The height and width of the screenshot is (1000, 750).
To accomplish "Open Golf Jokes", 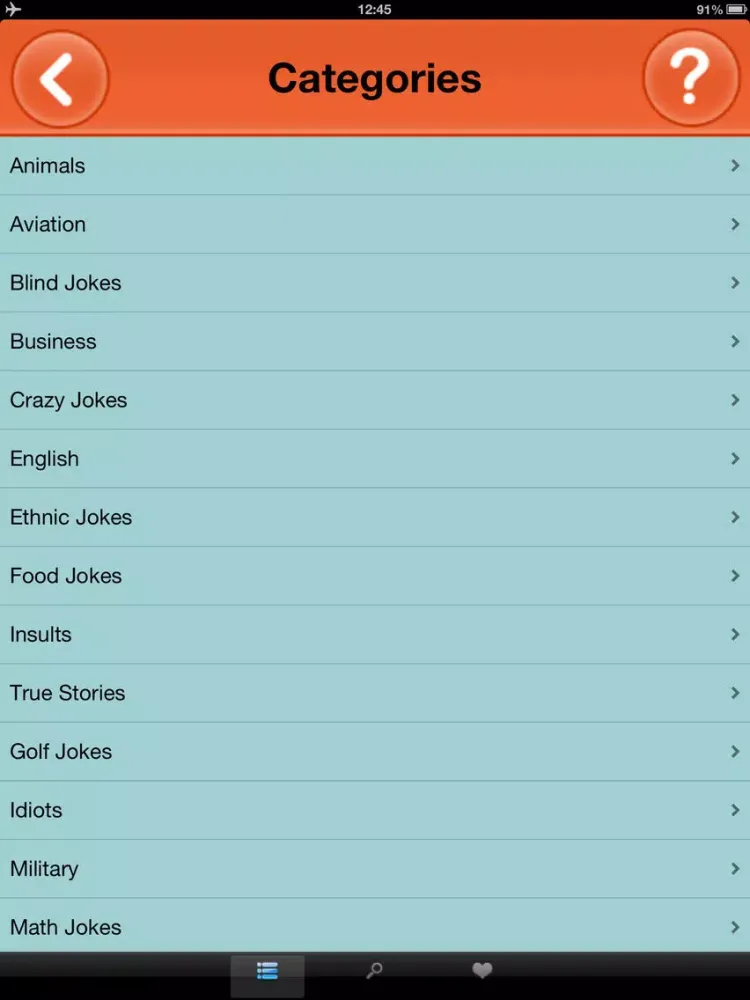I will [375, 751].
